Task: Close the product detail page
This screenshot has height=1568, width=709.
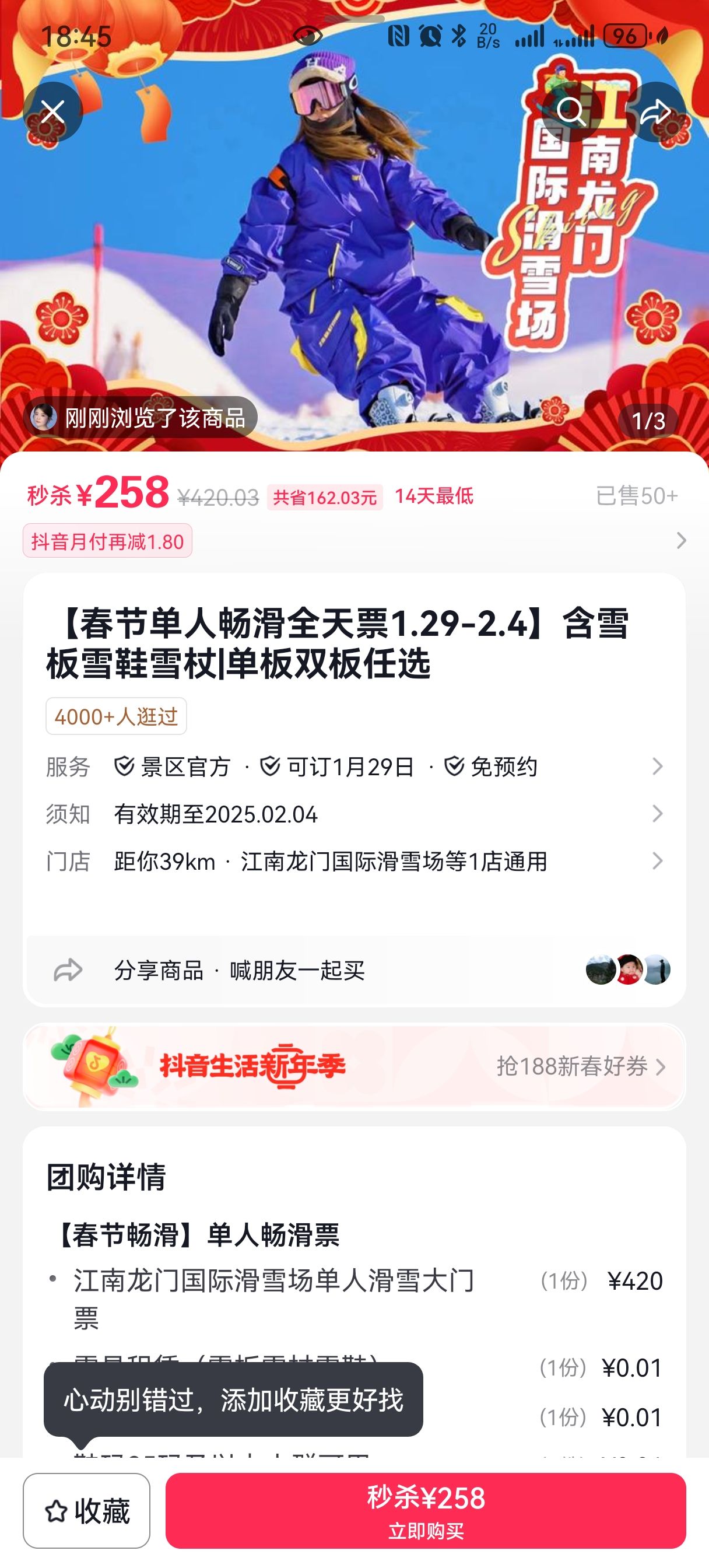Action: point(53,112)
